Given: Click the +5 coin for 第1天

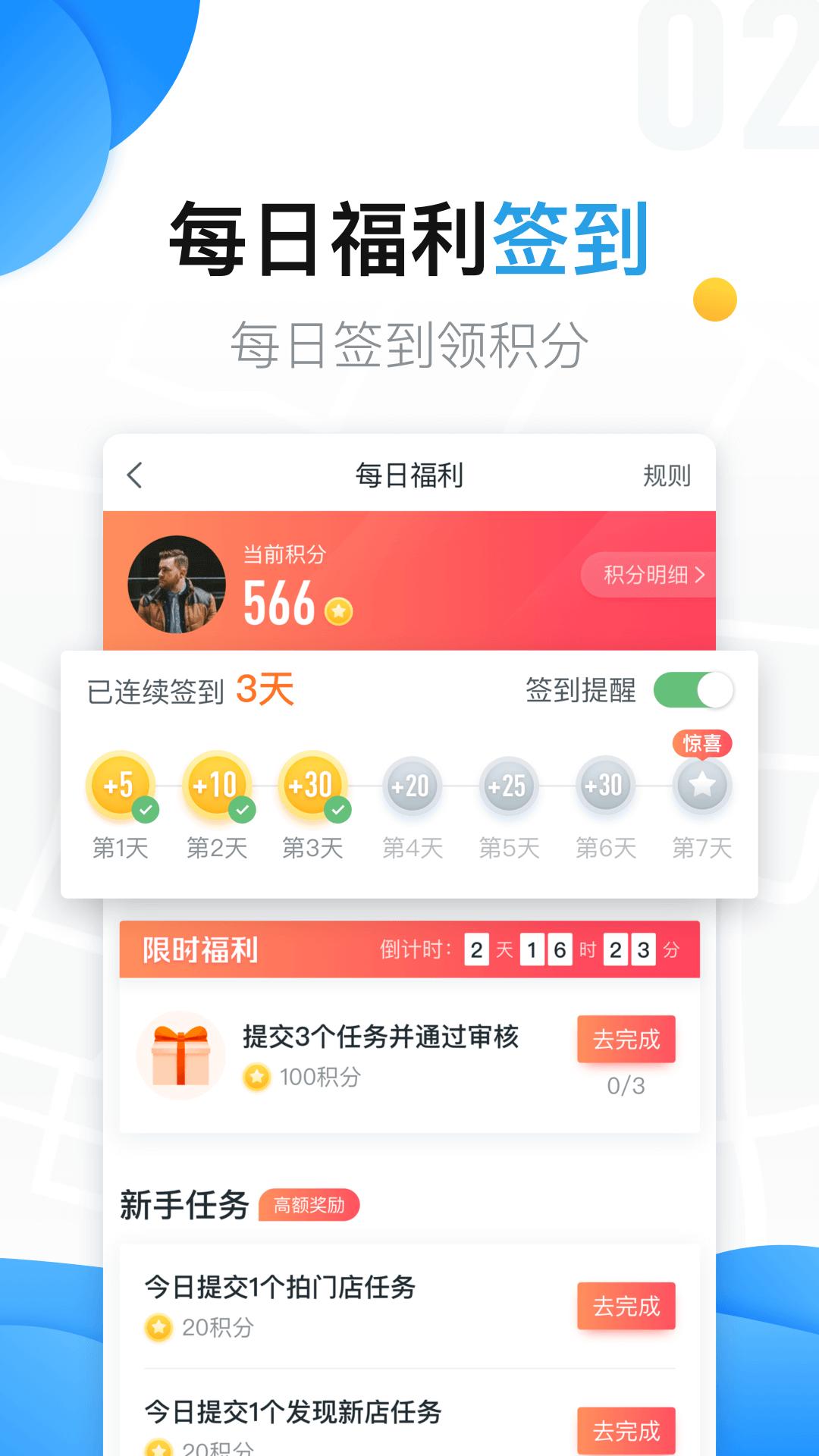Looking at the screenshot, I should pyautogui.click(x=120, y=786).
